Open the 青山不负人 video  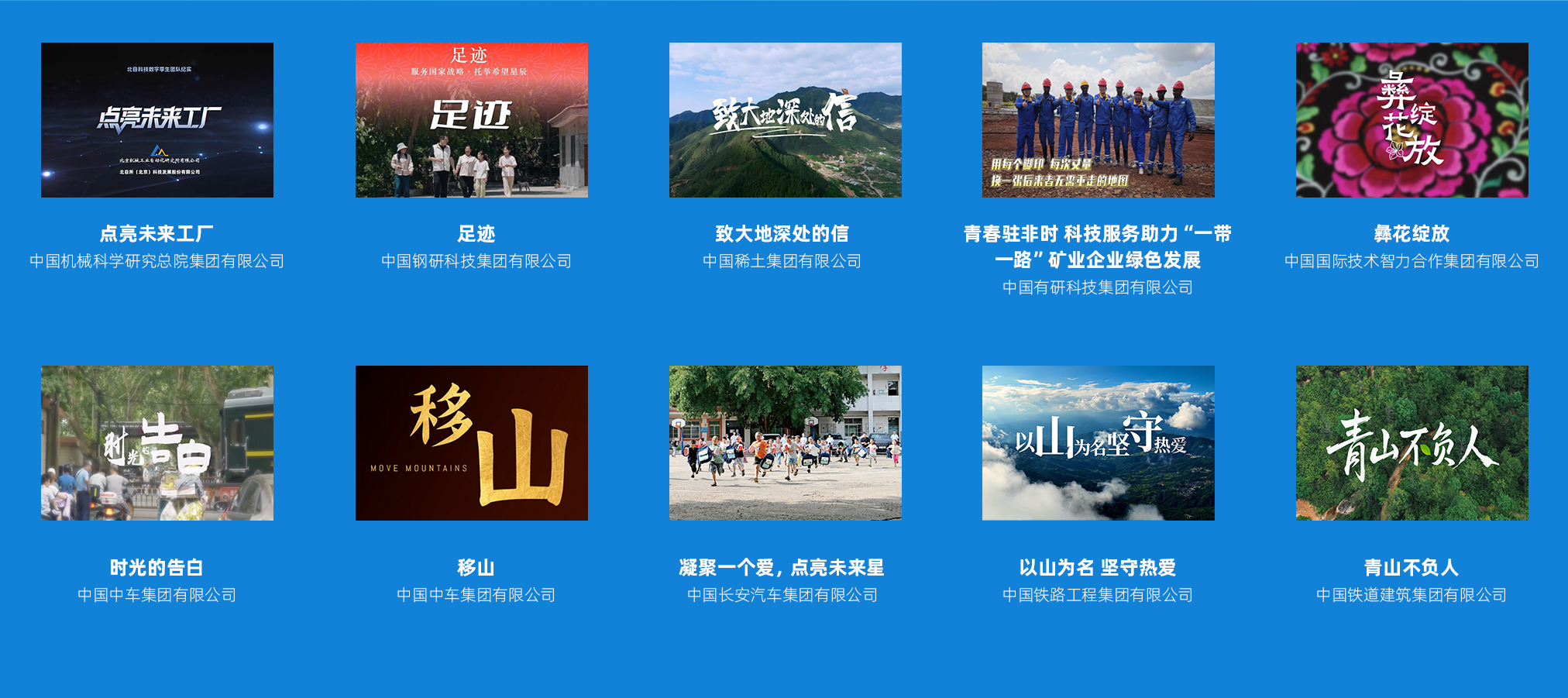(x=1412, y=442)
